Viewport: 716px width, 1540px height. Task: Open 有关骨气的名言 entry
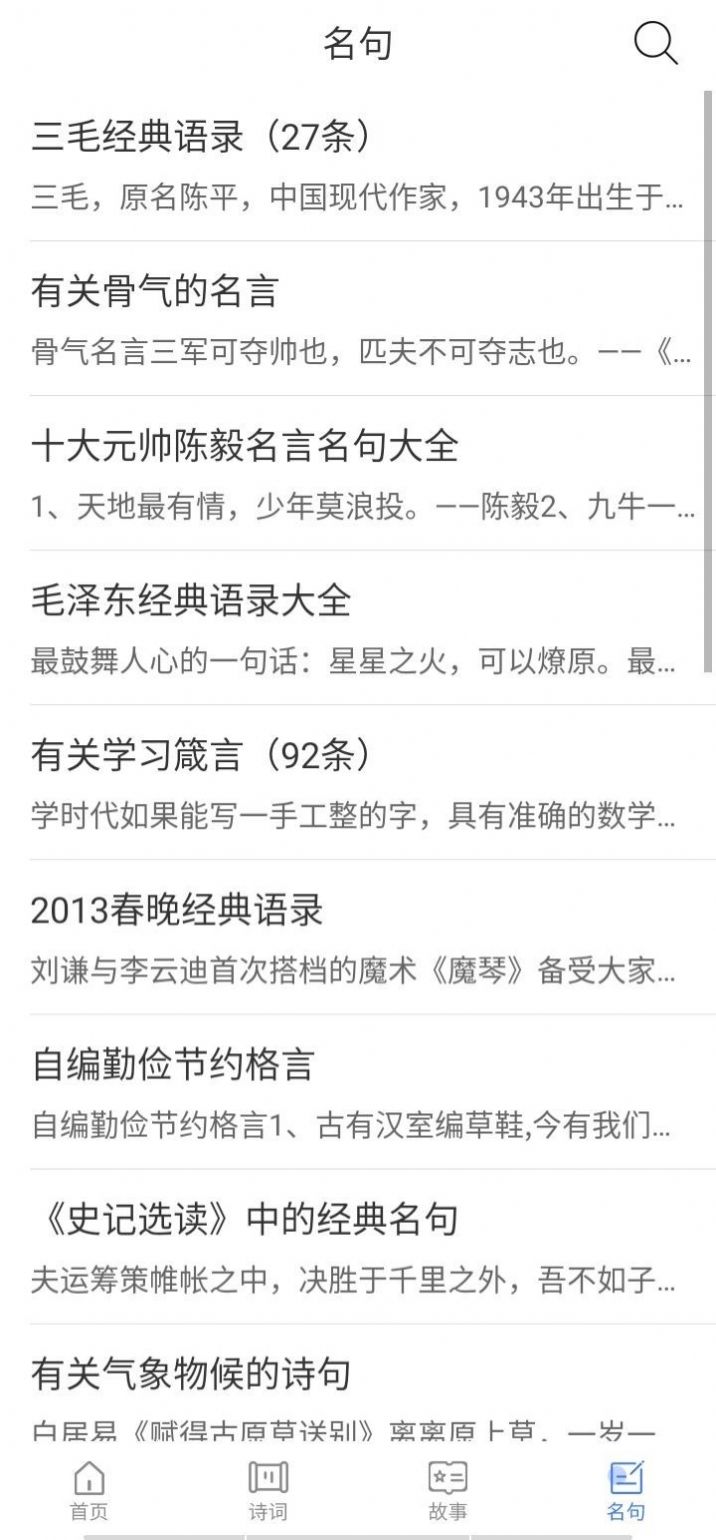coord(358,319)
